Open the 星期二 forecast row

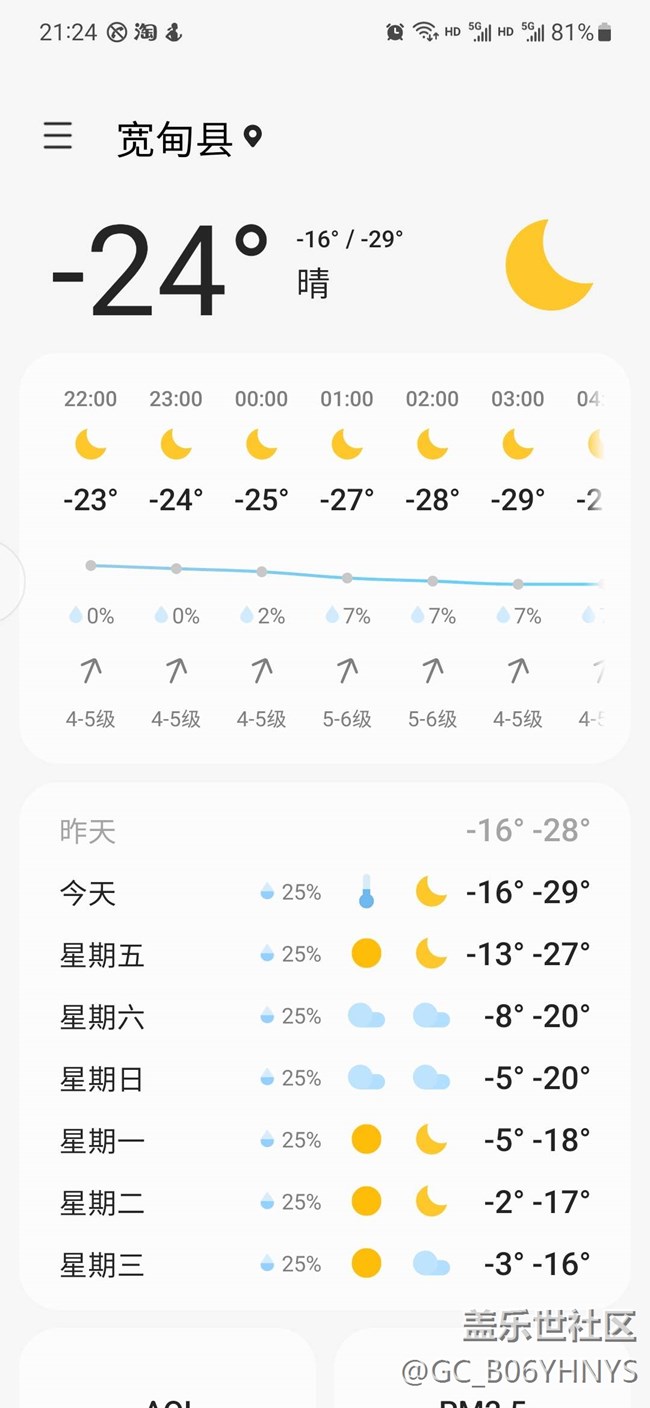coord(325,1202)
